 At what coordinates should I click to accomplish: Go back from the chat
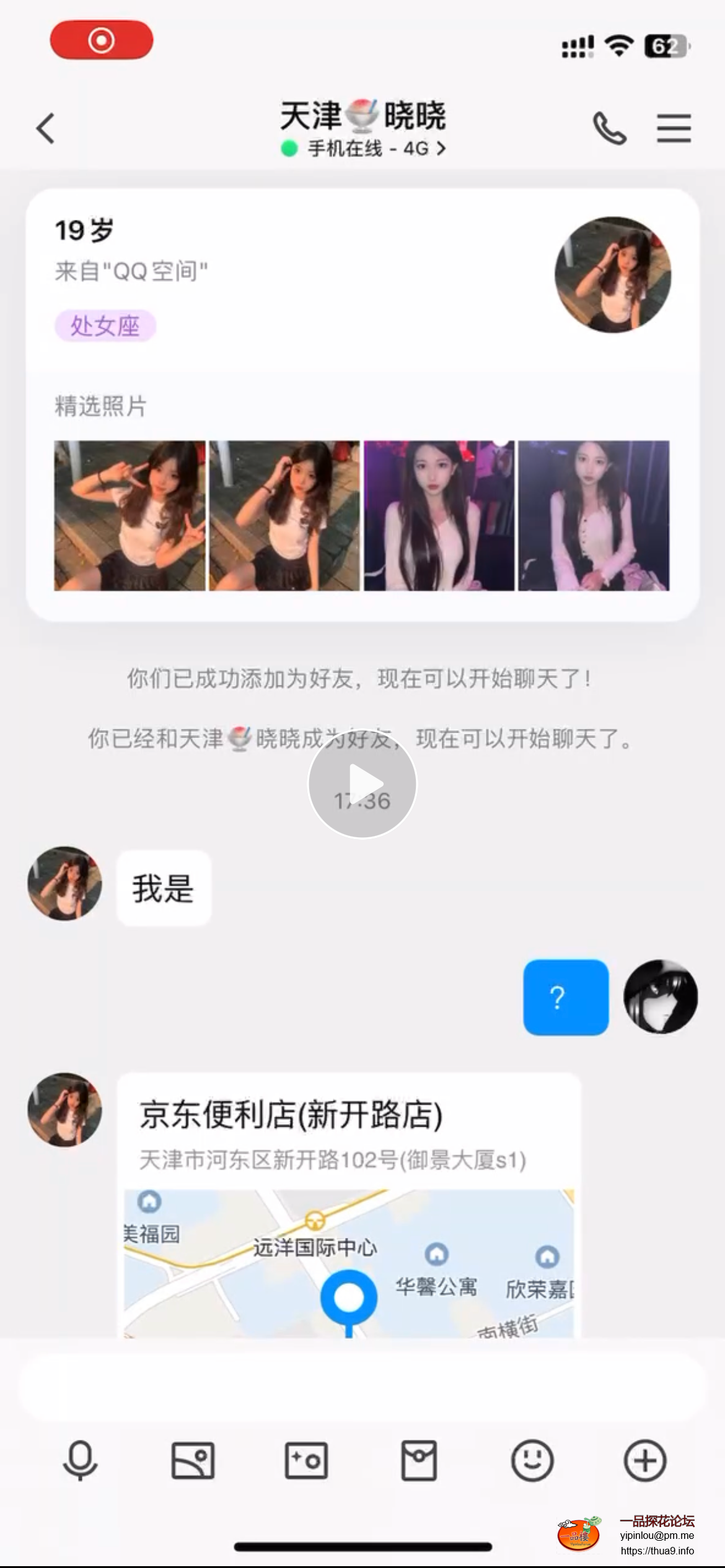(x=46, y=129)
